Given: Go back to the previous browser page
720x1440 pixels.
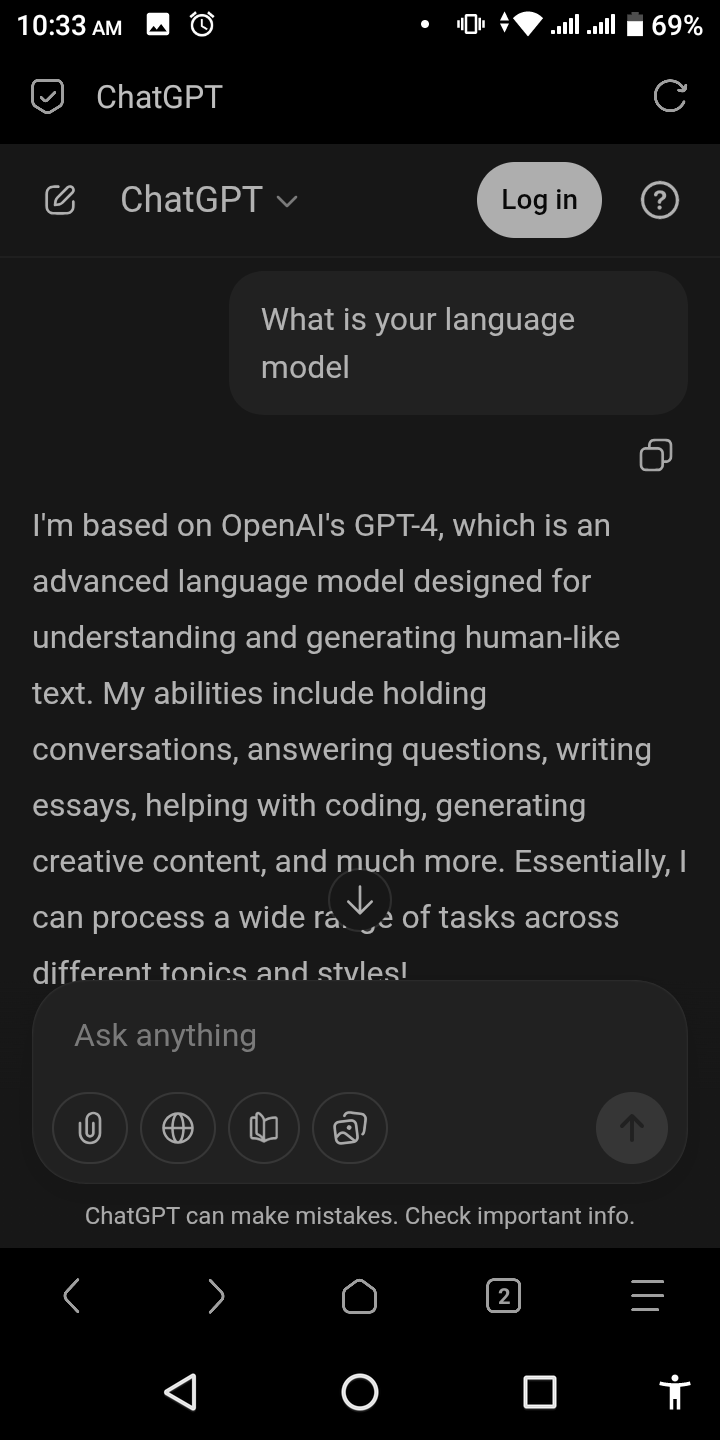Looking at the screenshot, I should pos(71,1297).
